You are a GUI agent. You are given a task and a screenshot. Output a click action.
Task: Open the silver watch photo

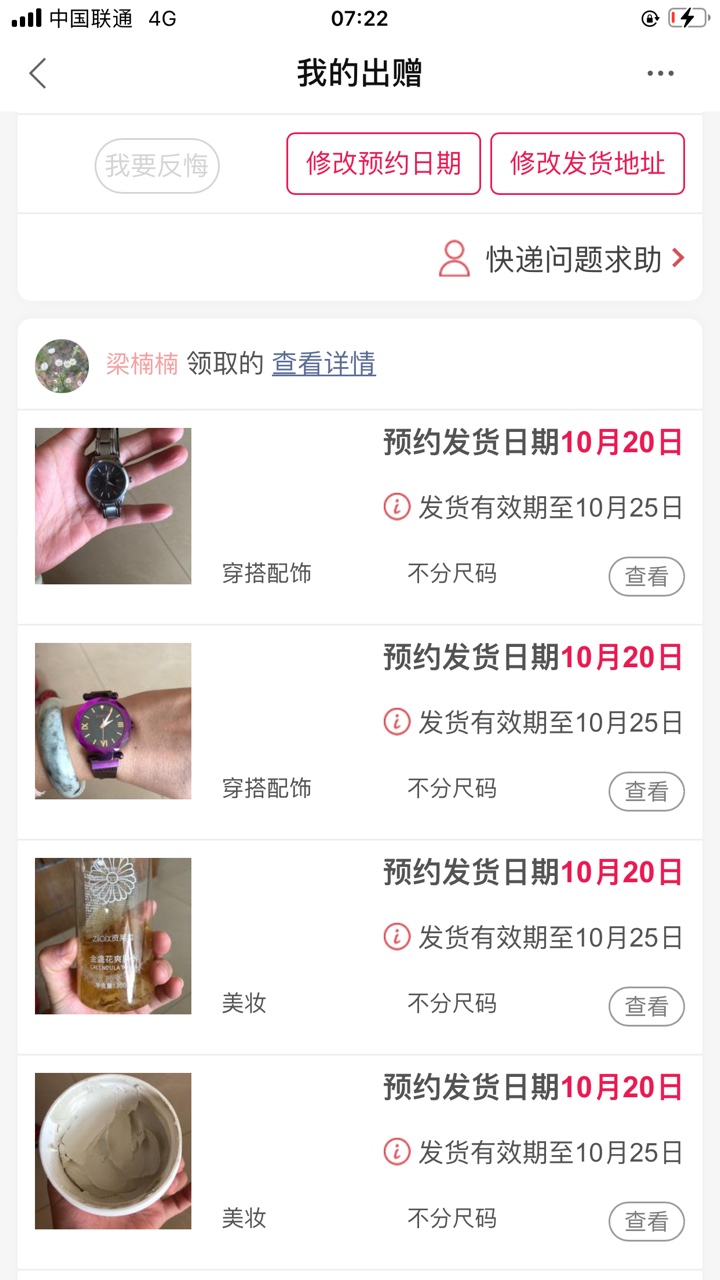coord(113,506)
